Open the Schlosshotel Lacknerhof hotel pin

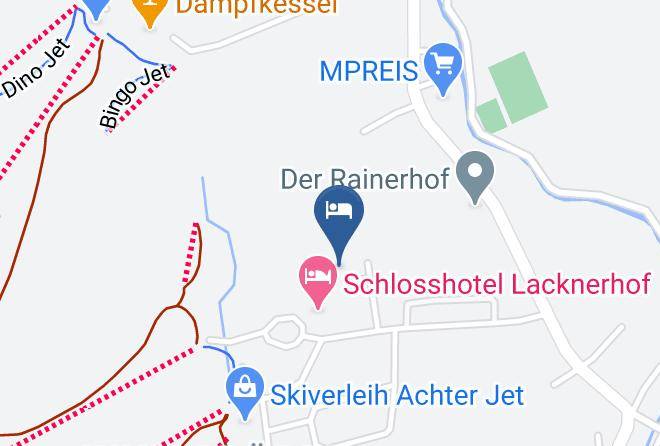tap(318, 279)
